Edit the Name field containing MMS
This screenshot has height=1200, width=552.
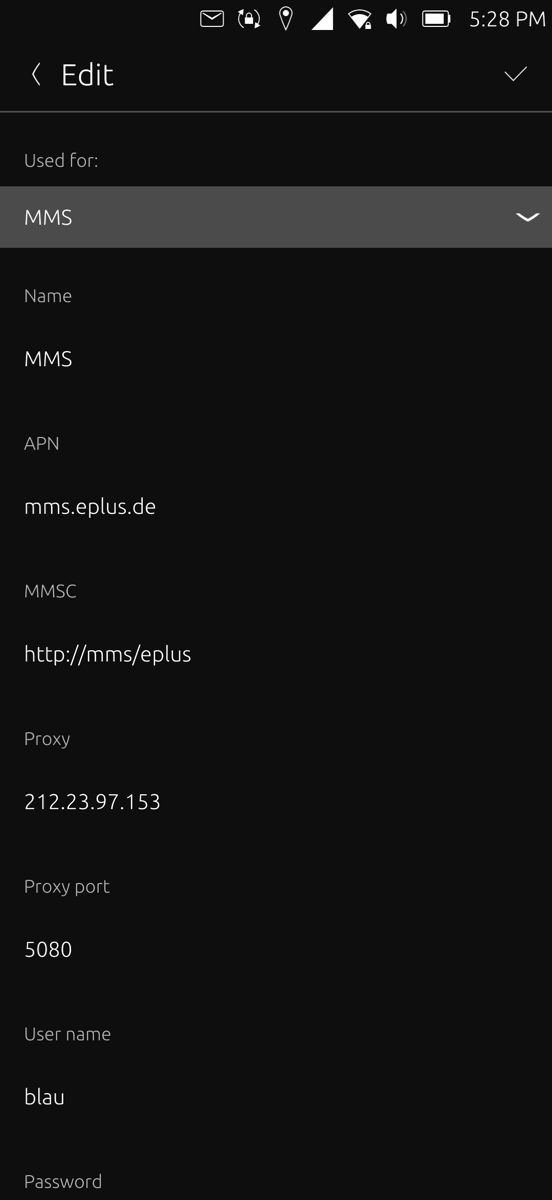tap(276, 359)
